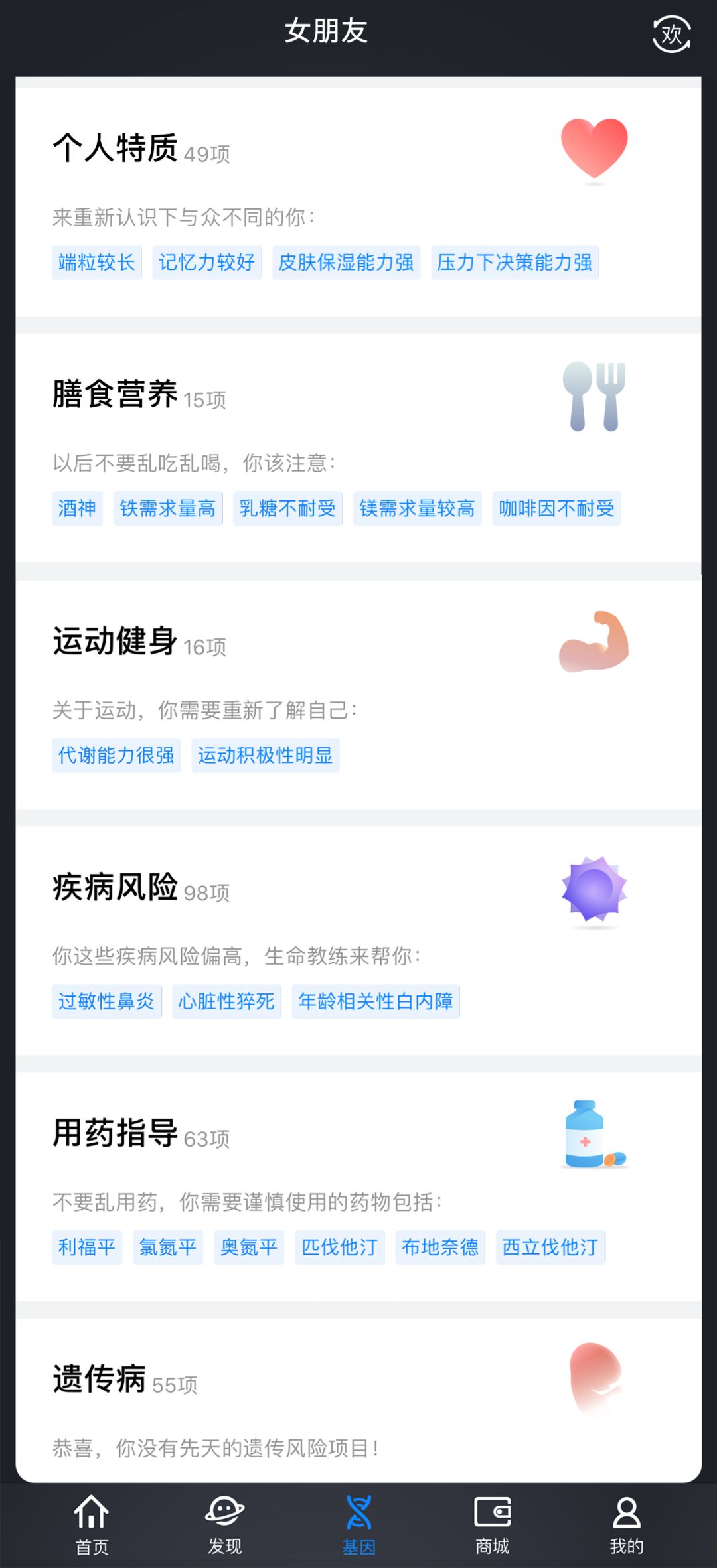The height and width of the screenshot is (1568, 717).
Task: Tap the 乳糖不耐受 tag
Action: pos(287,509)
